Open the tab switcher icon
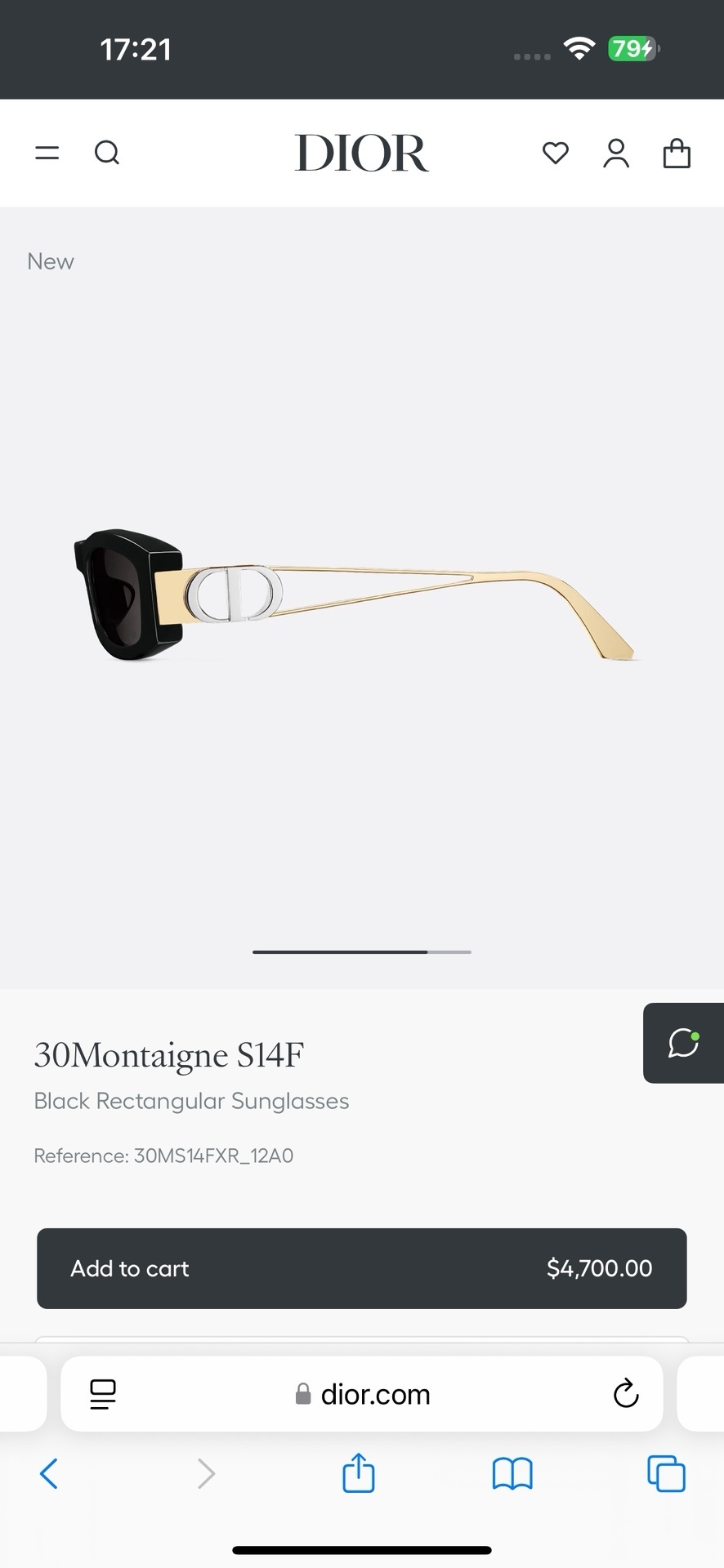This screenshot has height=1568, width=724. (666, 1474)
